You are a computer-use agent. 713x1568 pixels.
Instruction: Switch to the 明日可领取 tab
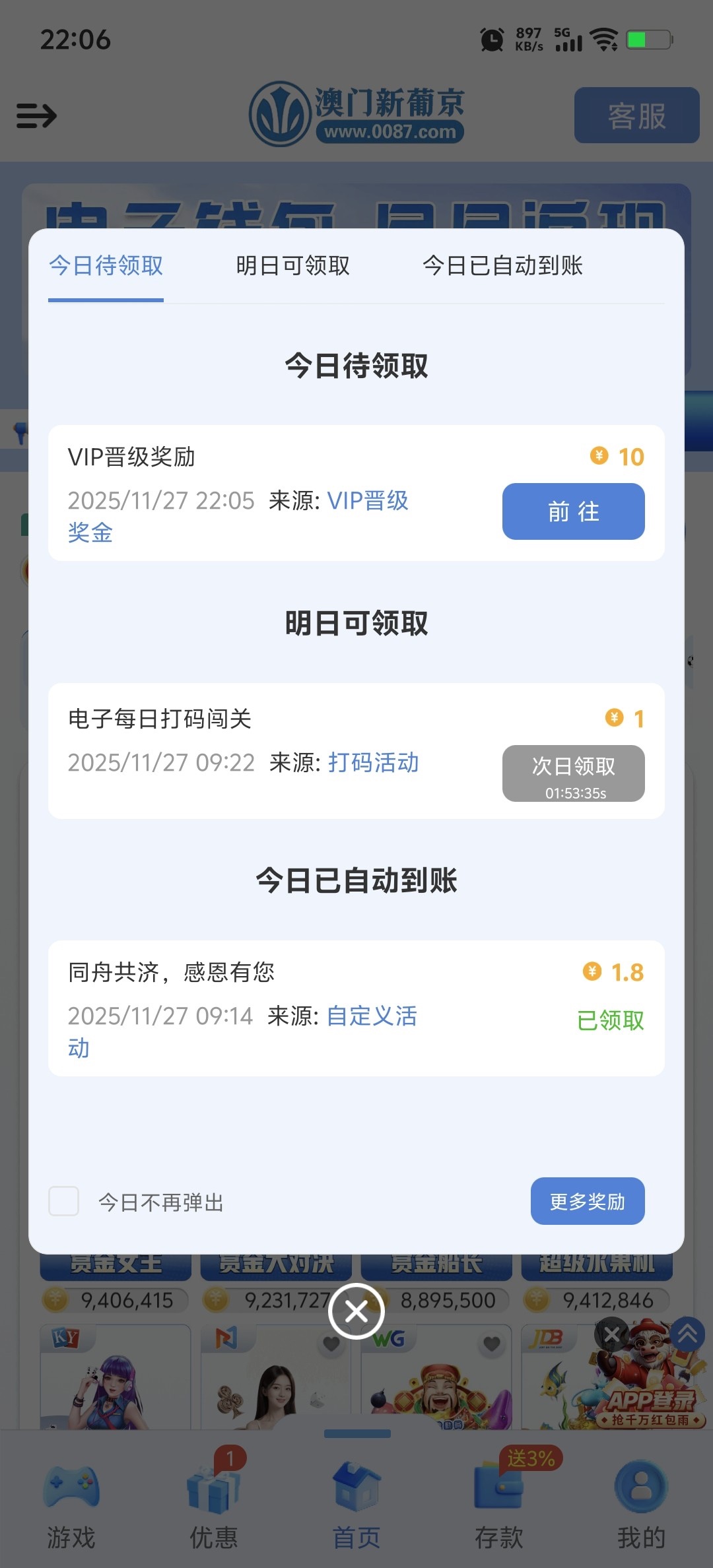pyautogui.click(x=293, y=266)
